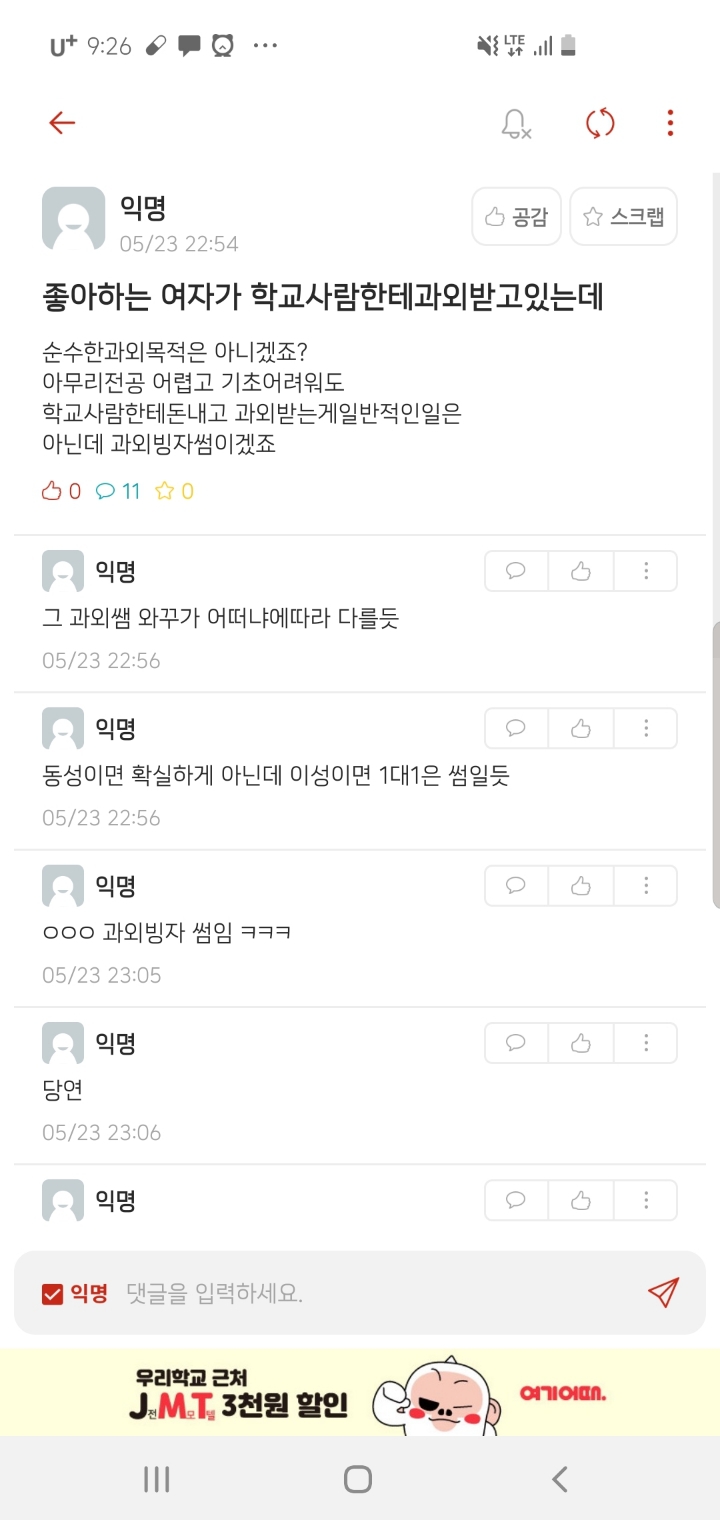Open options for the '당연' comment
The width and height of the screenshot is (720, 1520).
point(646,1042)
